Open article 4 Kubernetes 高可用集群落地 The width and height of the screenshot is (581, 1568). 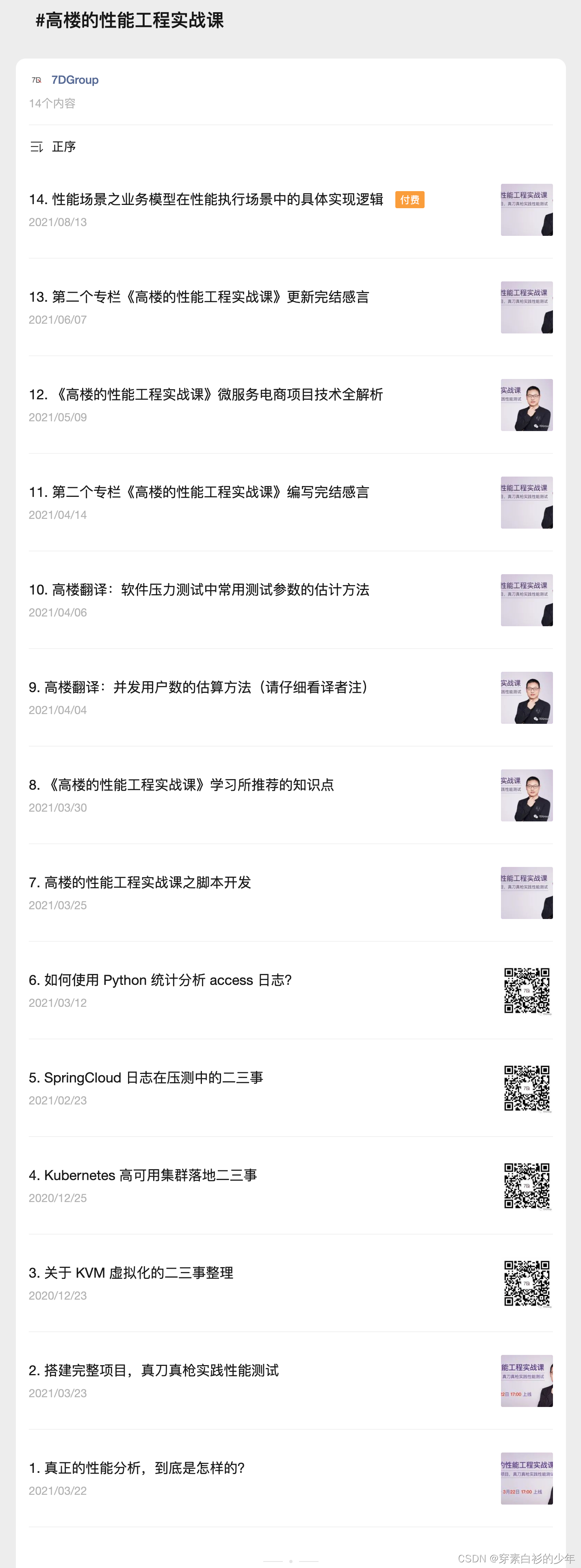(143, 1176)
